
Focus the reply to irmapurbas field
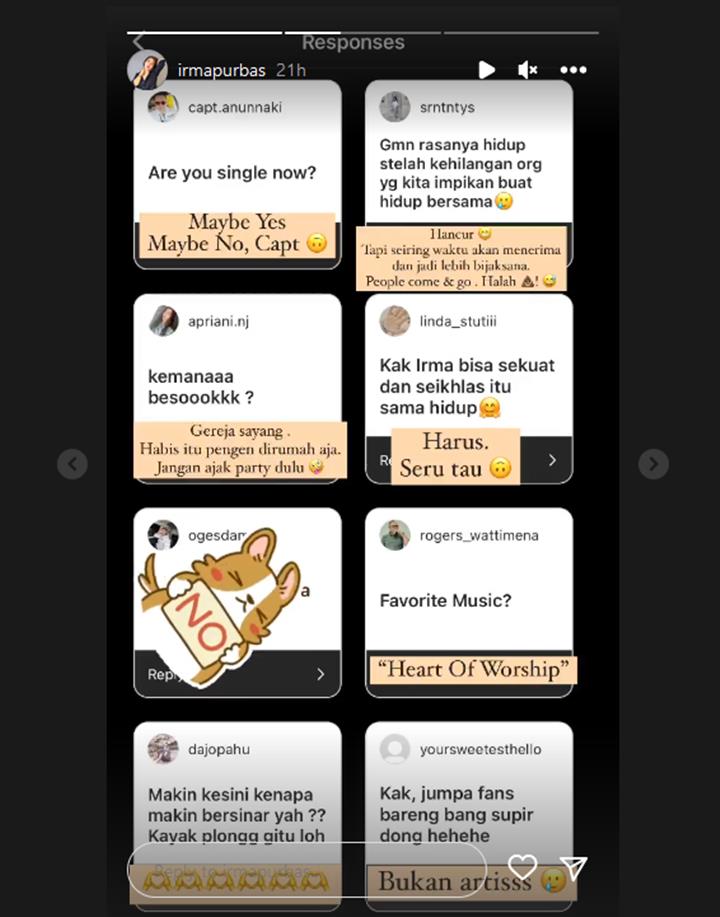(x=305, y=868)
